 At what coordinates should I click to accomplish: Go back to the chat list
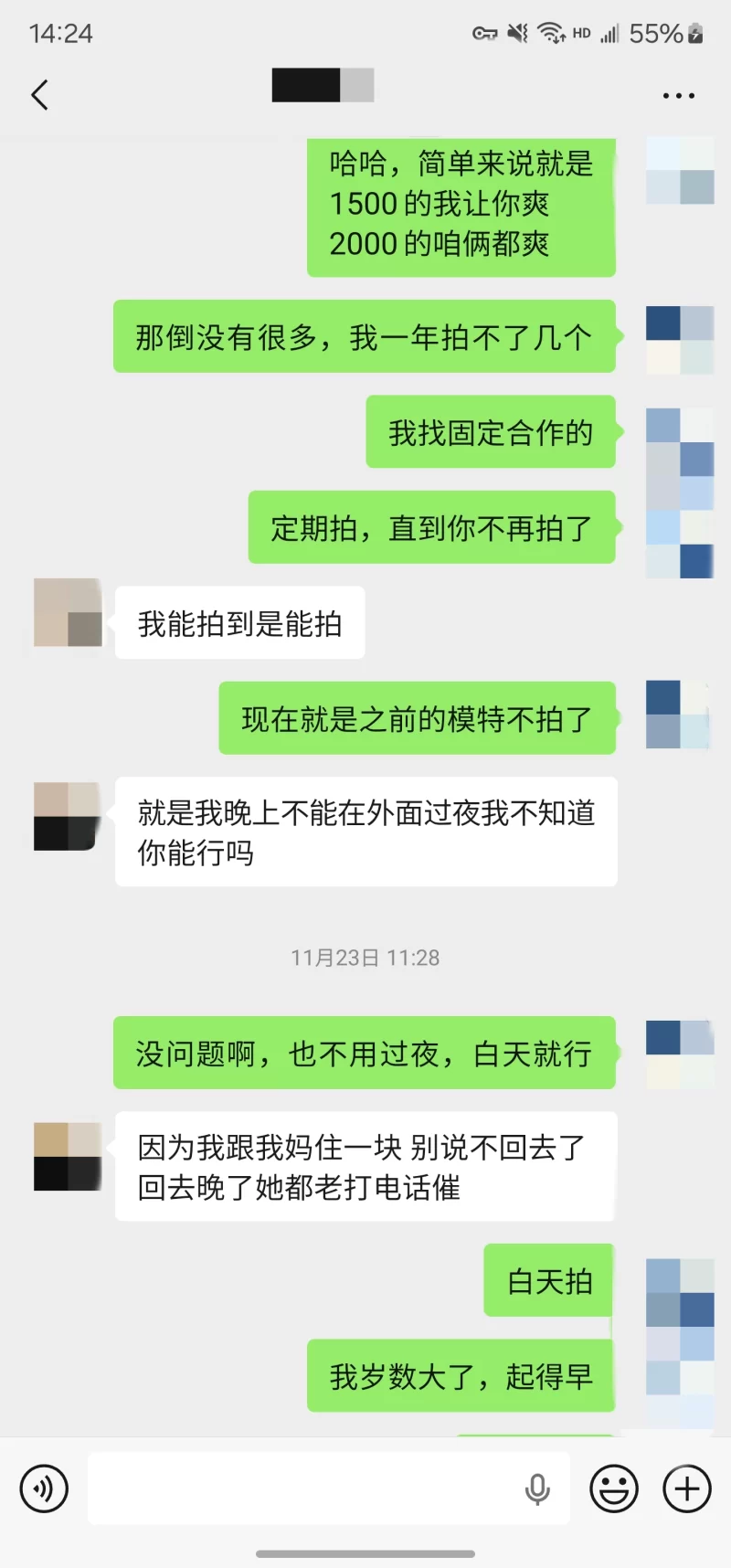40,95
